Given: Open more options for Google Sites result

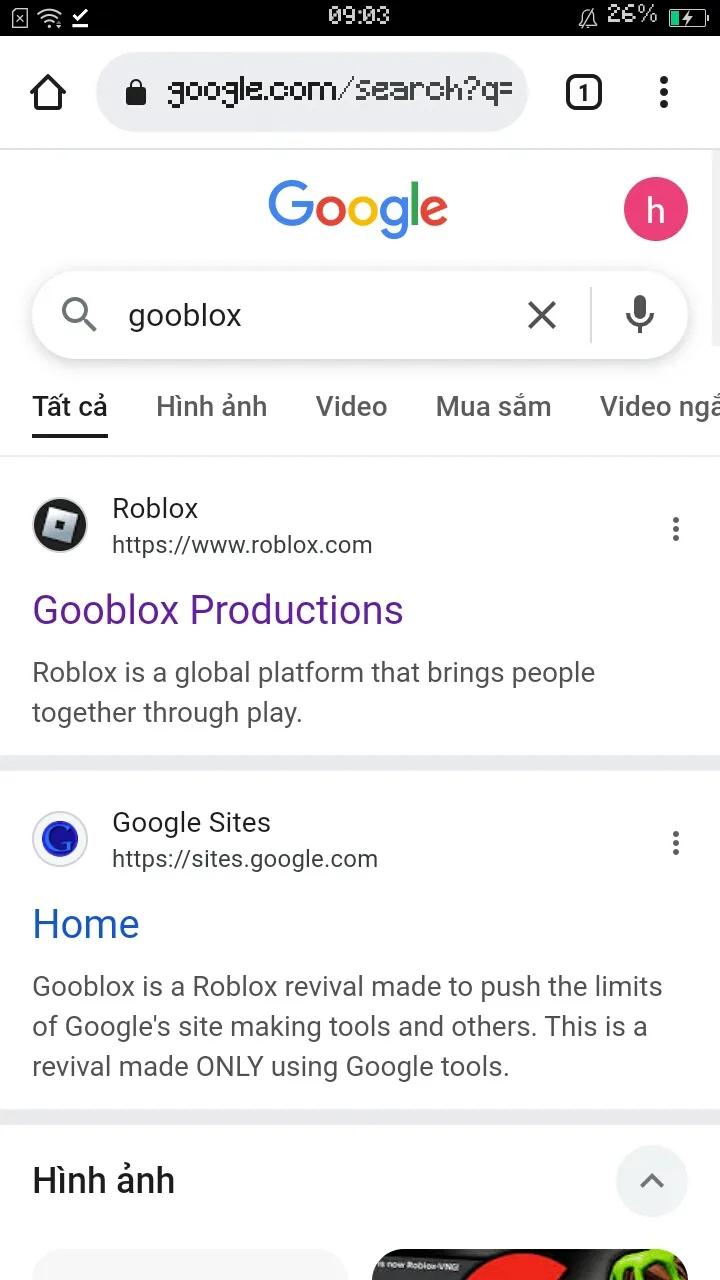Looking at the screenshot, I should click(x=676, y=843).
